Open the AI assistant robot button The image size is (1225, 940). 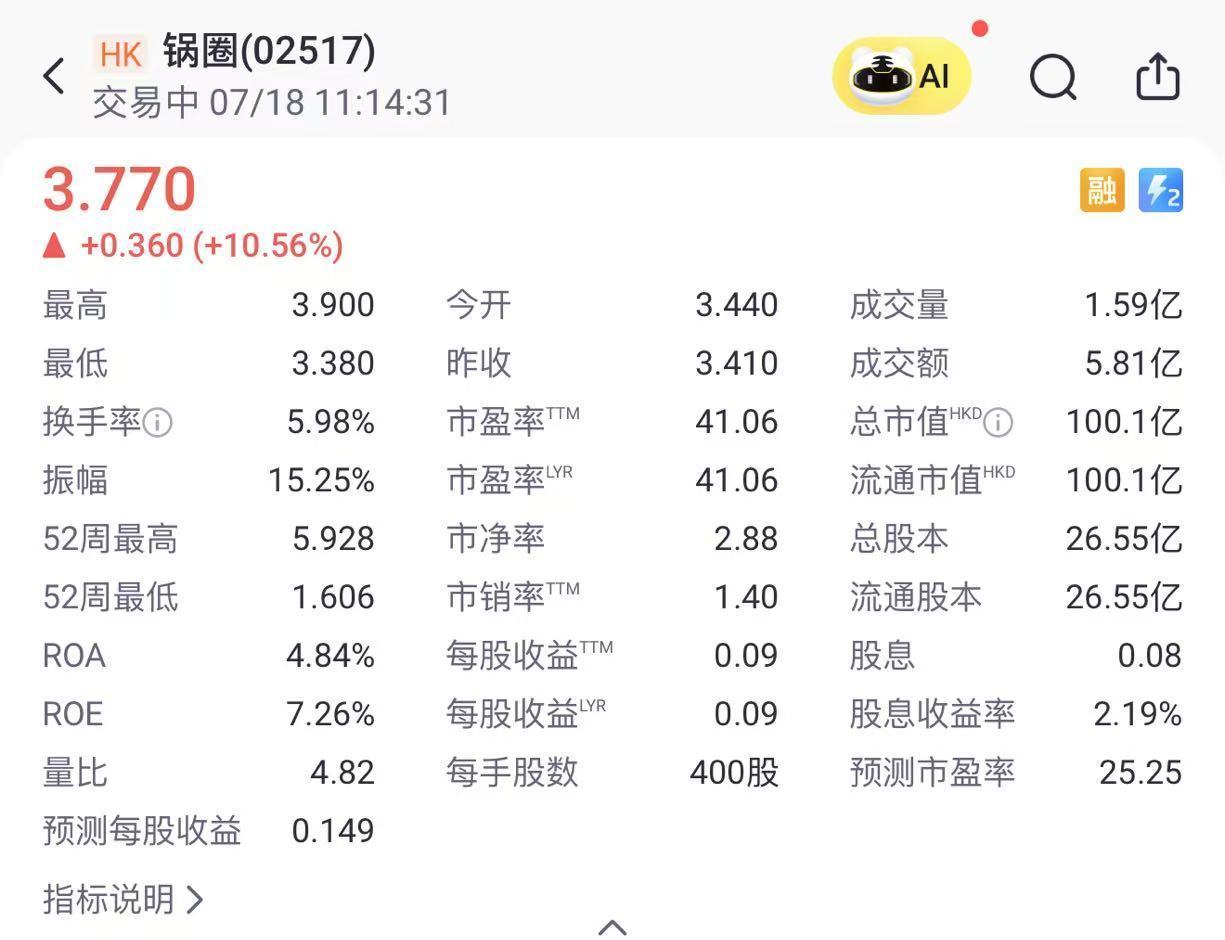pyautogui.click(x=901, y=76)
